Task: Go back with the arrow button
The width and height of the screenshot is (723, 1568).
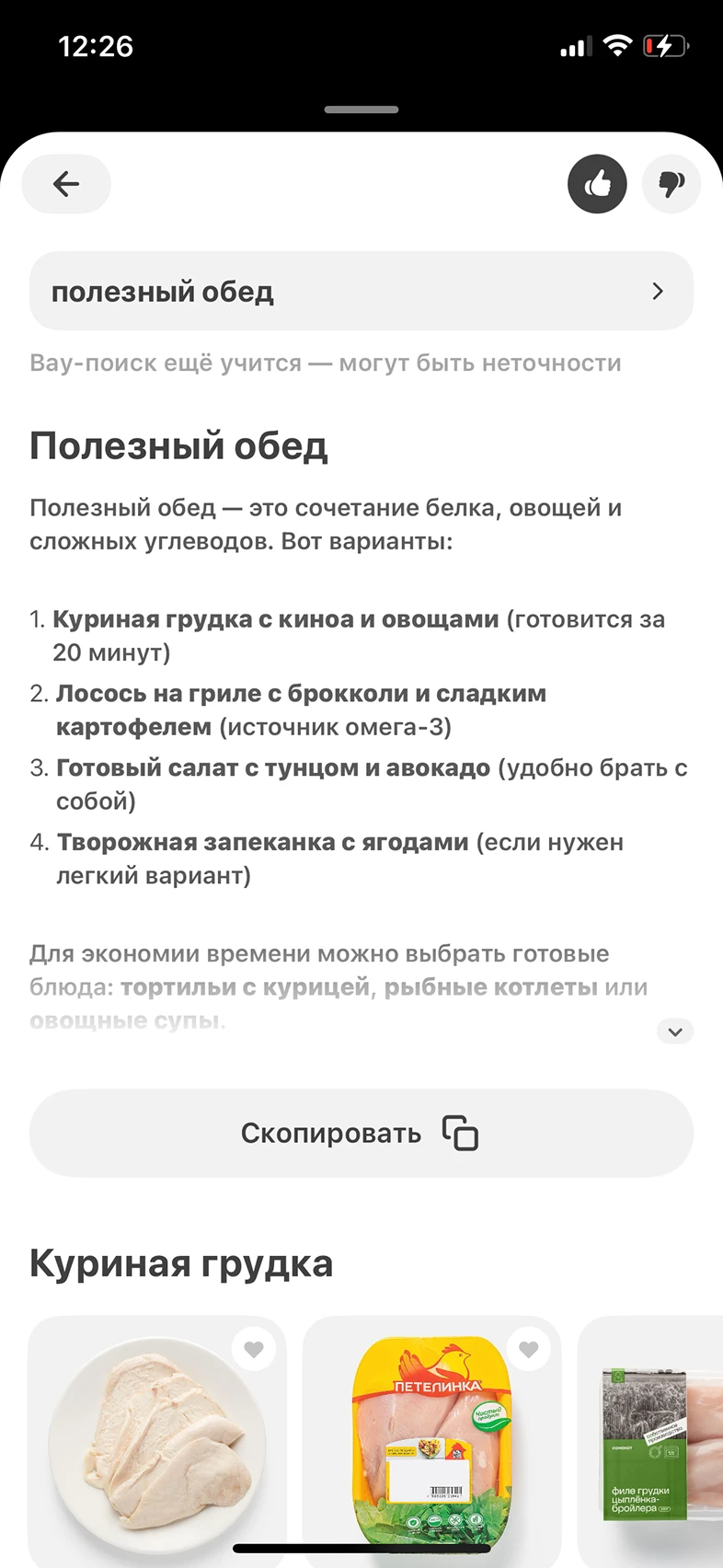Action: (66, 184)
